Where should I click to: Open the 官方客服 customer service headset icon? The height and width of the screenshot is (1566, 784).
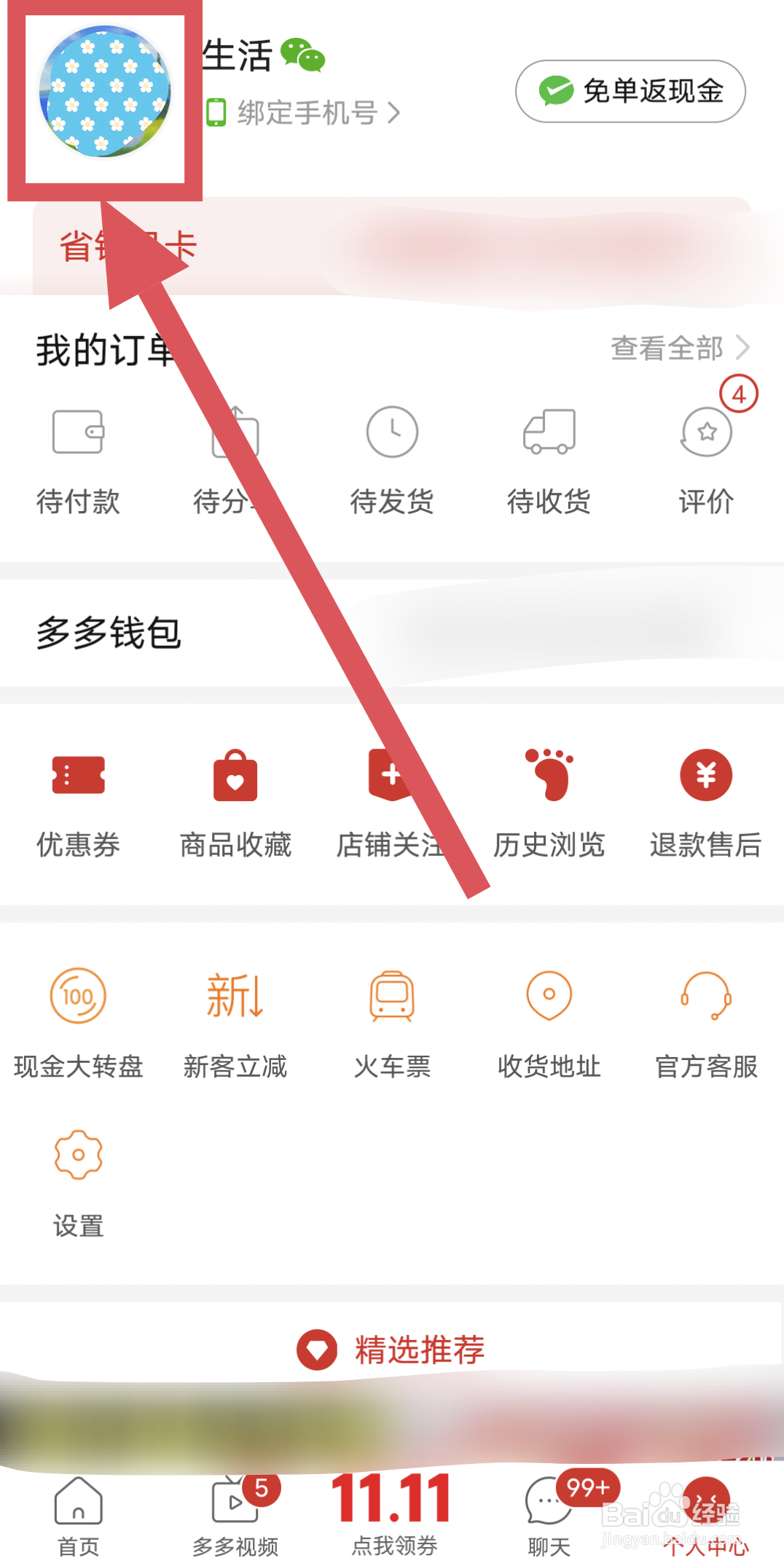tap(705, 996)
